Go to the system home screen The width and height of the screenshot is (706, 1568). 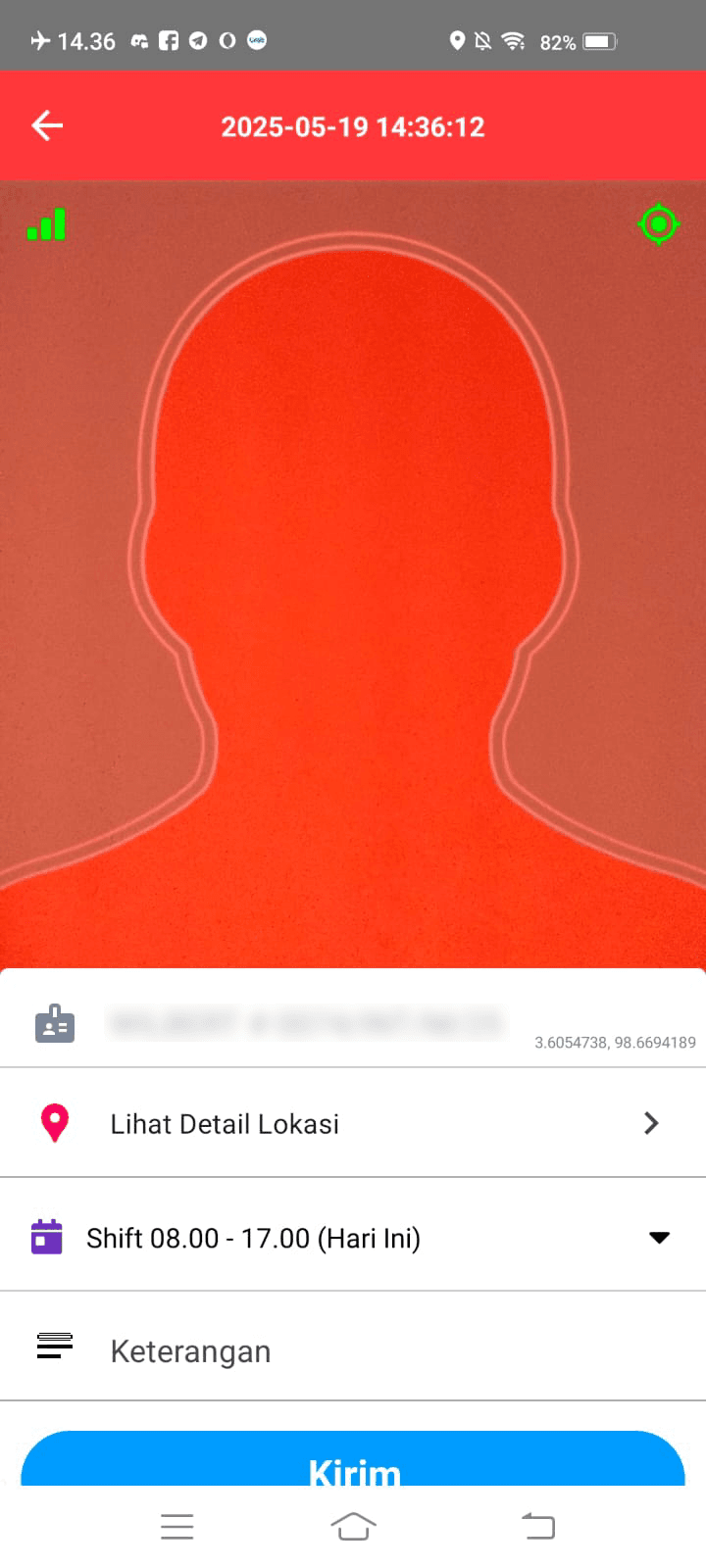click(353, 1526)
